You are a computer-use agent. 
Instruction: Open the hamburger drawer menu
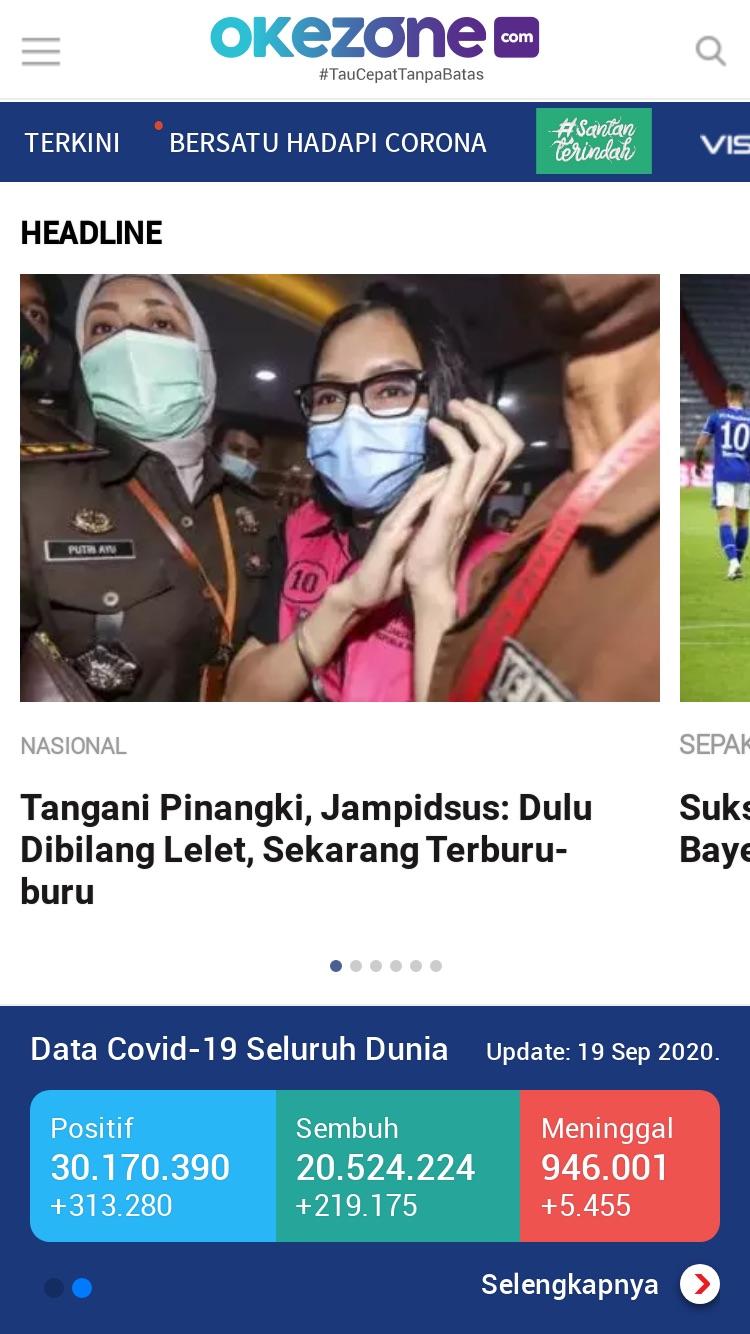coord(41,51)
